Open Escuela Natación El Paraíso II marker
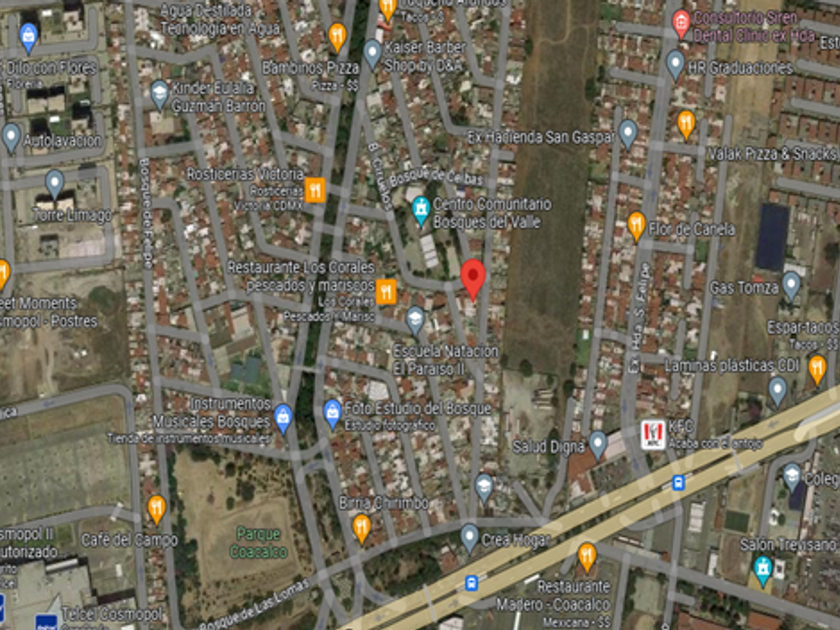The height and width of the screenshot is (630, 840). 415,321
